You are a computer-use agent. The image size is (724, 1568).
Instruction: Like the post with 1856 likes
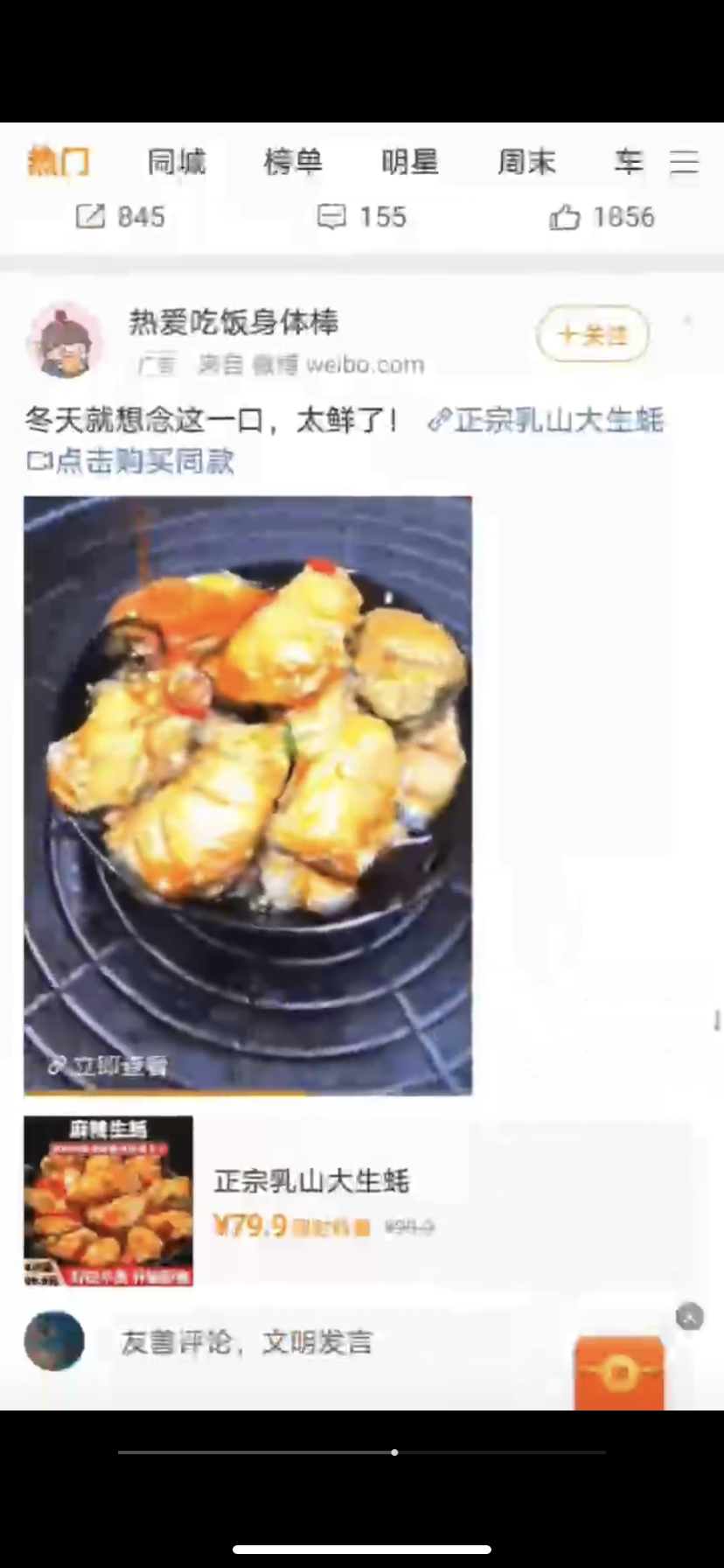(602, 217)
